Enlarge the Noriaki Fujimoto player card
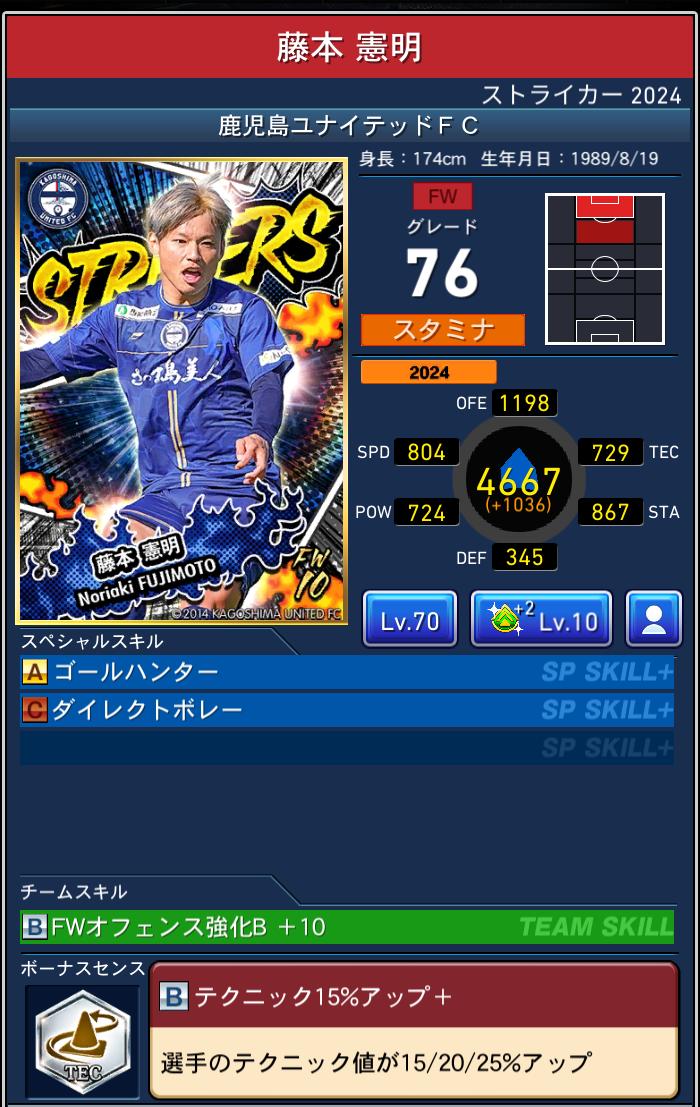Image resolution: width=700 pixels, height=1107 pixels. (x=181, y=392)
